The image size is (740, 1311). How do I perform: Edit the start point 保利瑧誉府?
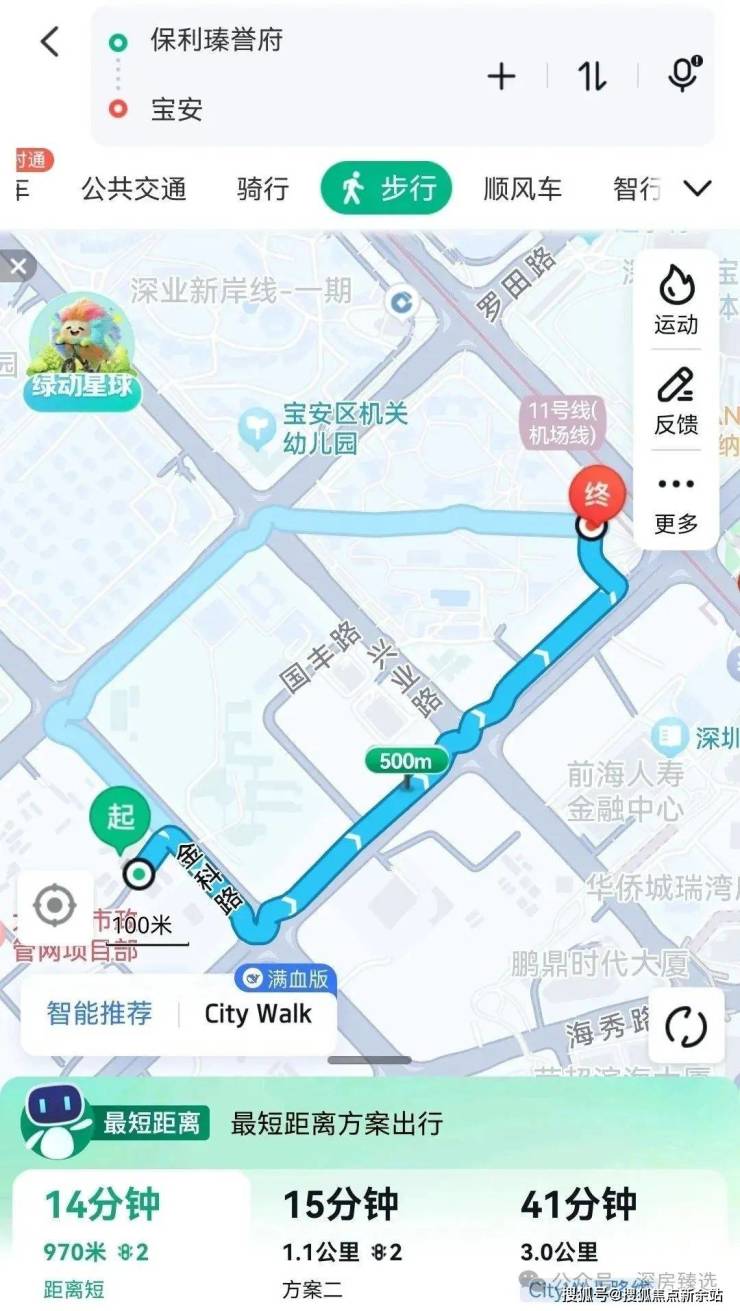tap(217, 41)
